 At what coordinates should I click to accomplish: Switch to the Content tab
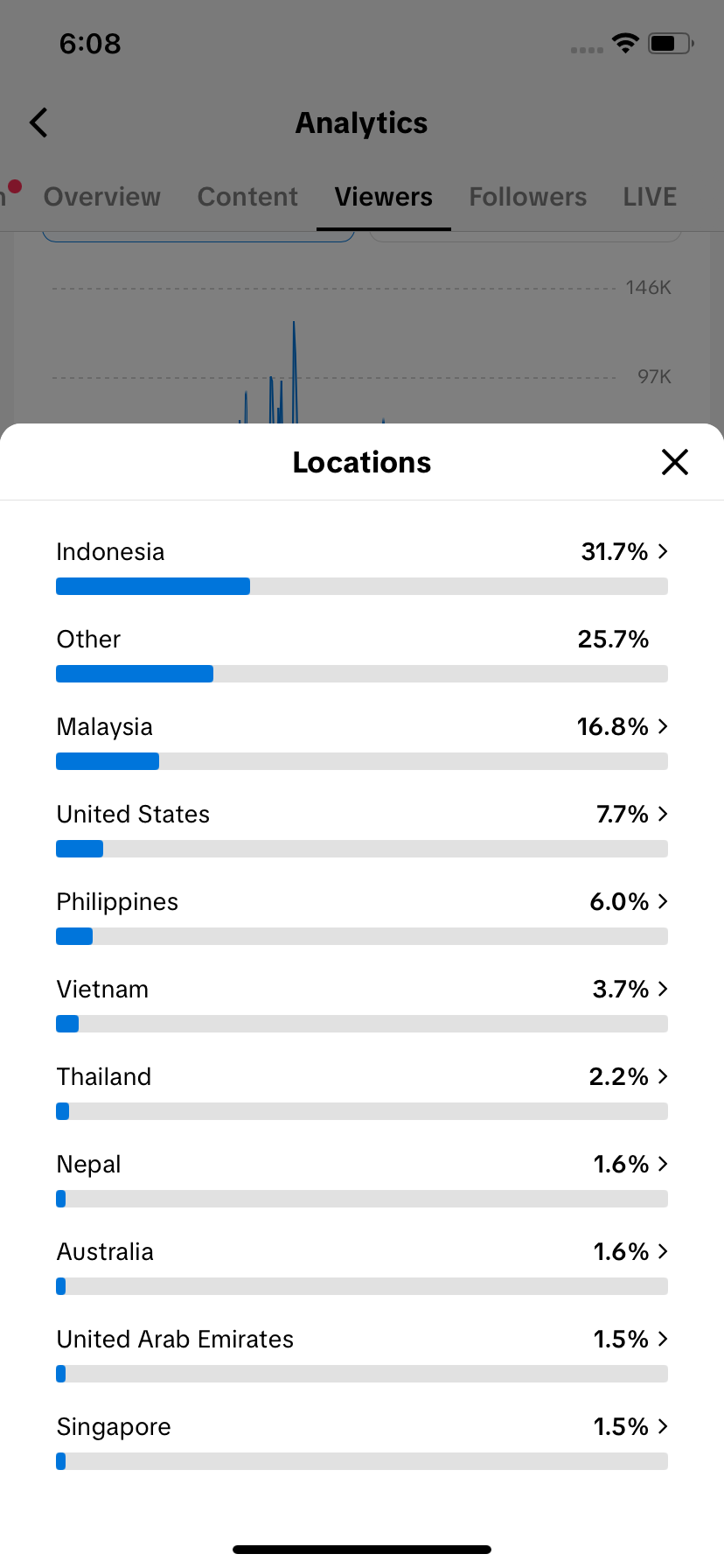[247, 197]
